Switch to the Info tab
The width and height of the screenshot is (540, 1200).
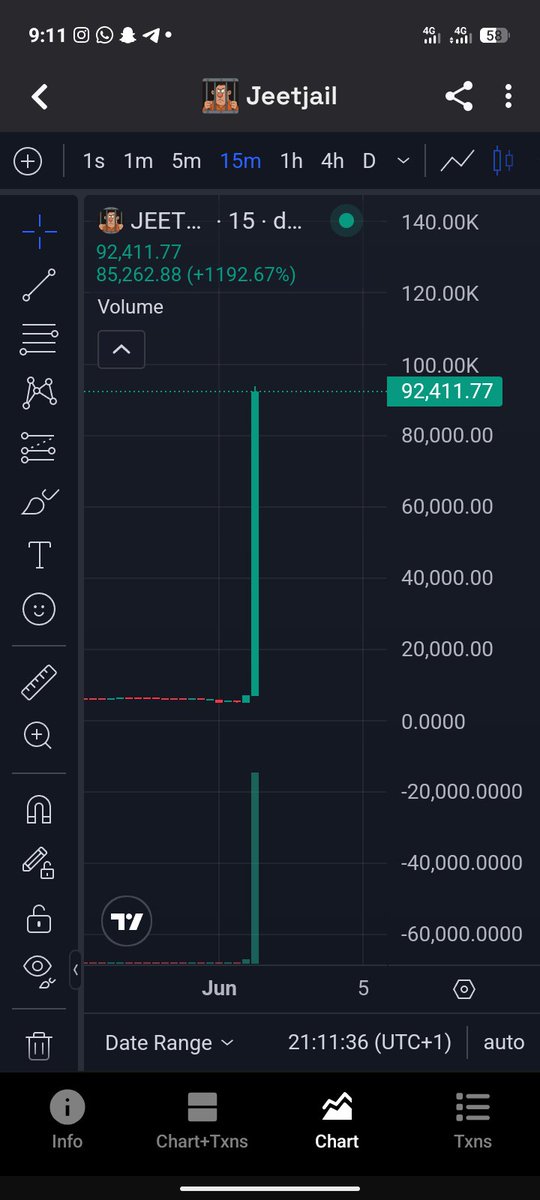[x=67, y=1120]
